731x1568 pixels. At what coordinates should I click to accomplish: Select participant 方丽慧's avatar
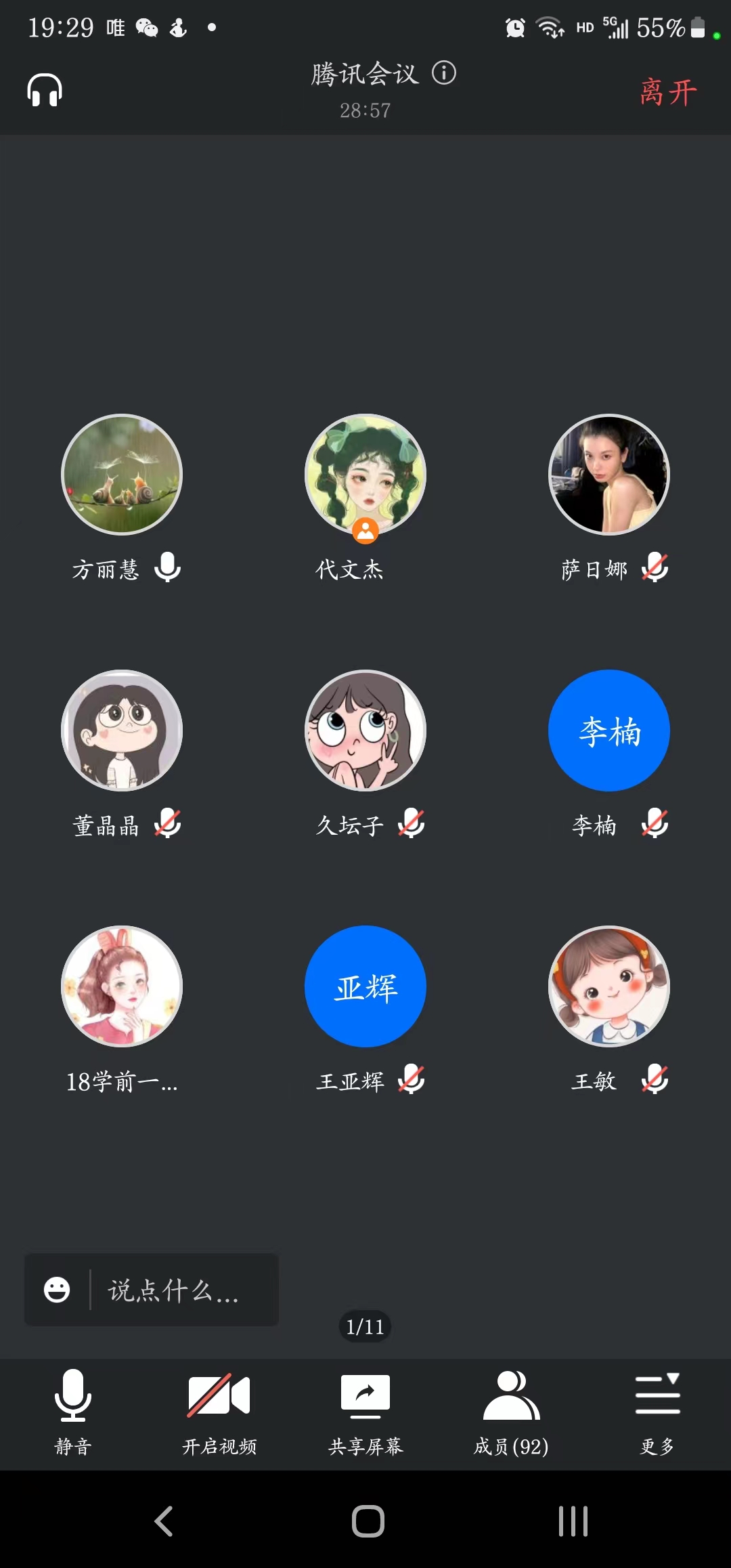coord(122,474)
